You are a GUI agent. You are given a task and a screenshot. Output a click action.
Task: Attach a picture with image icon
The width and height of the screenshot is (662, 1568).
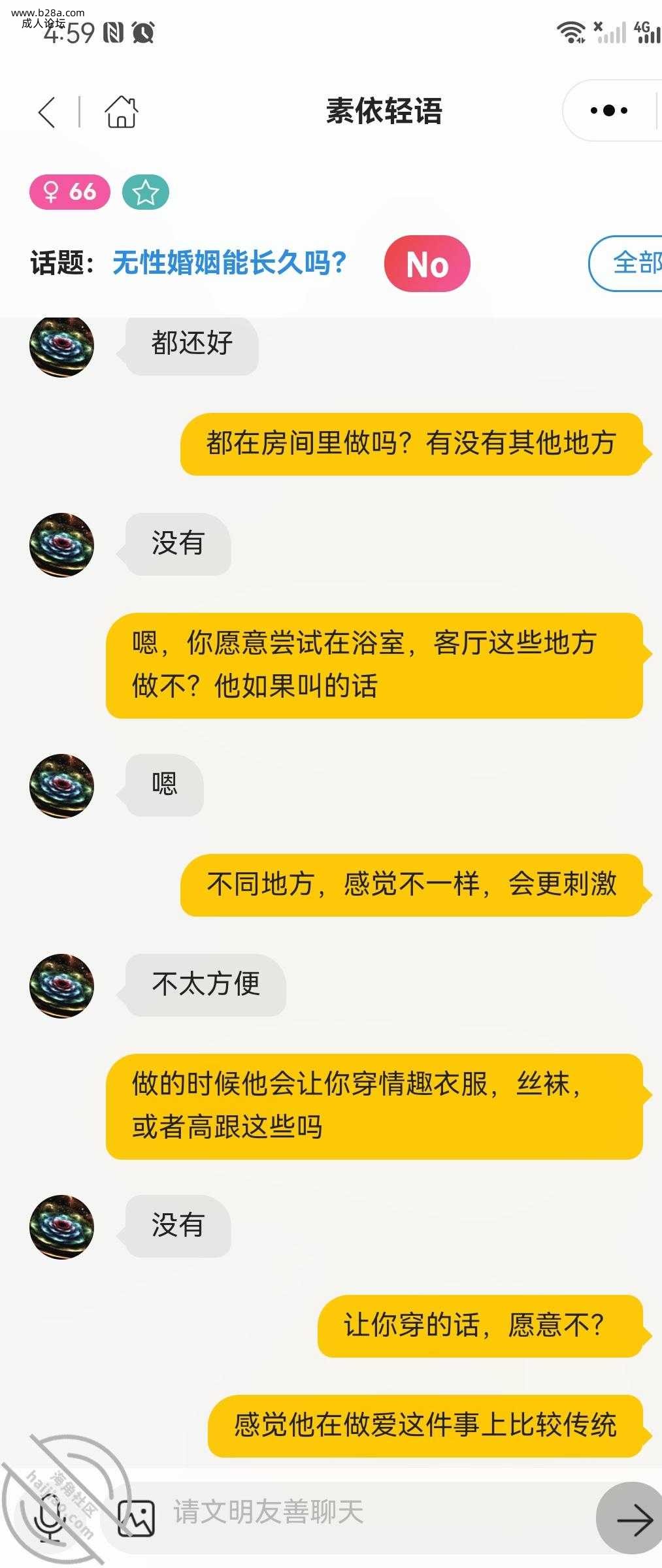coord(136,1518)
